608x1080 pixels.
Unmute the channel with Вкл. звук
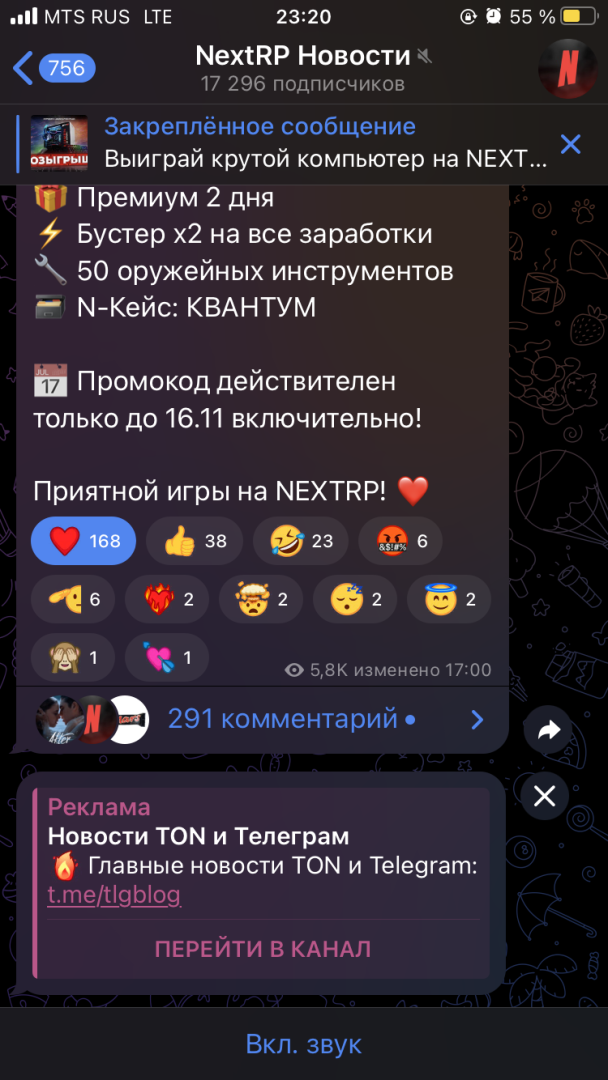304,1045
